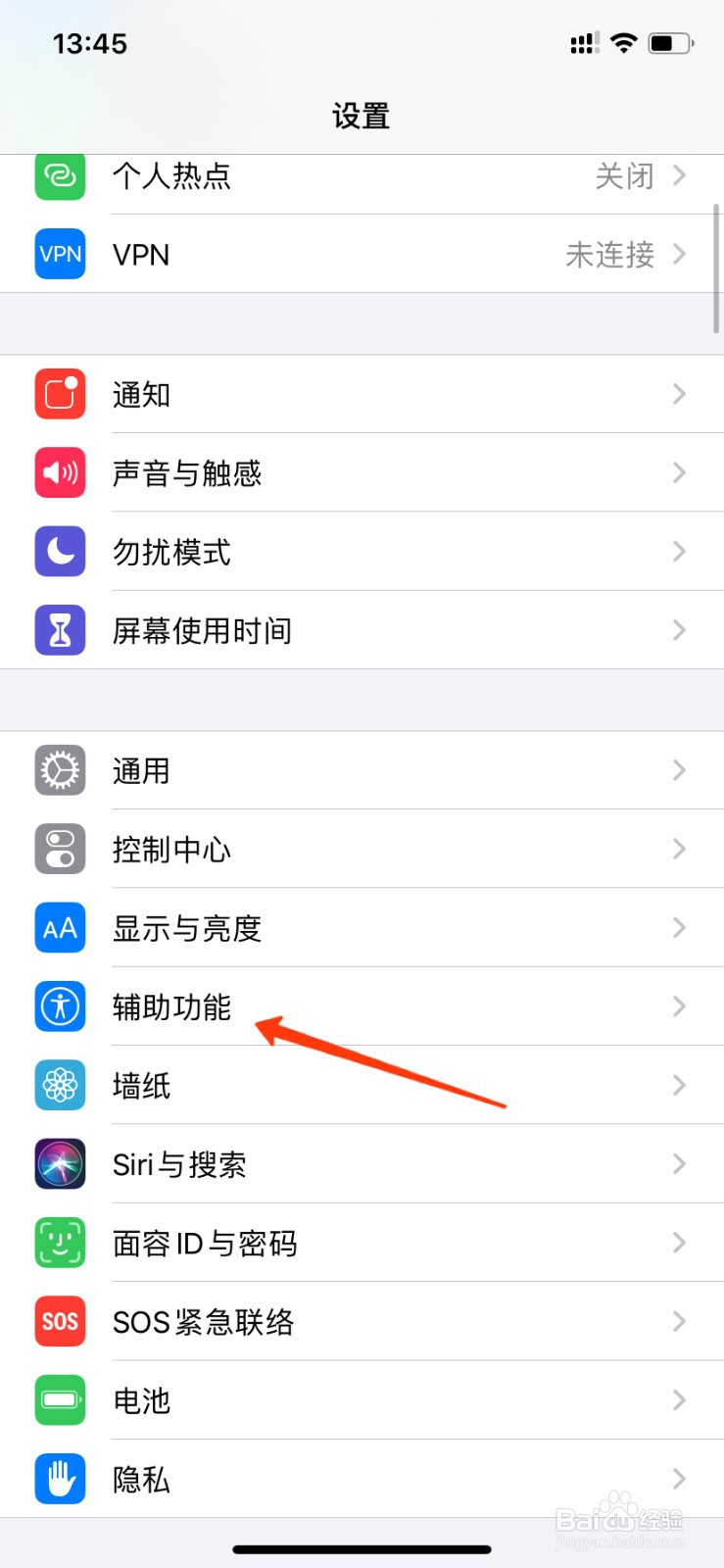Tap the Siri 与搜索 icon

(60, 1164)
